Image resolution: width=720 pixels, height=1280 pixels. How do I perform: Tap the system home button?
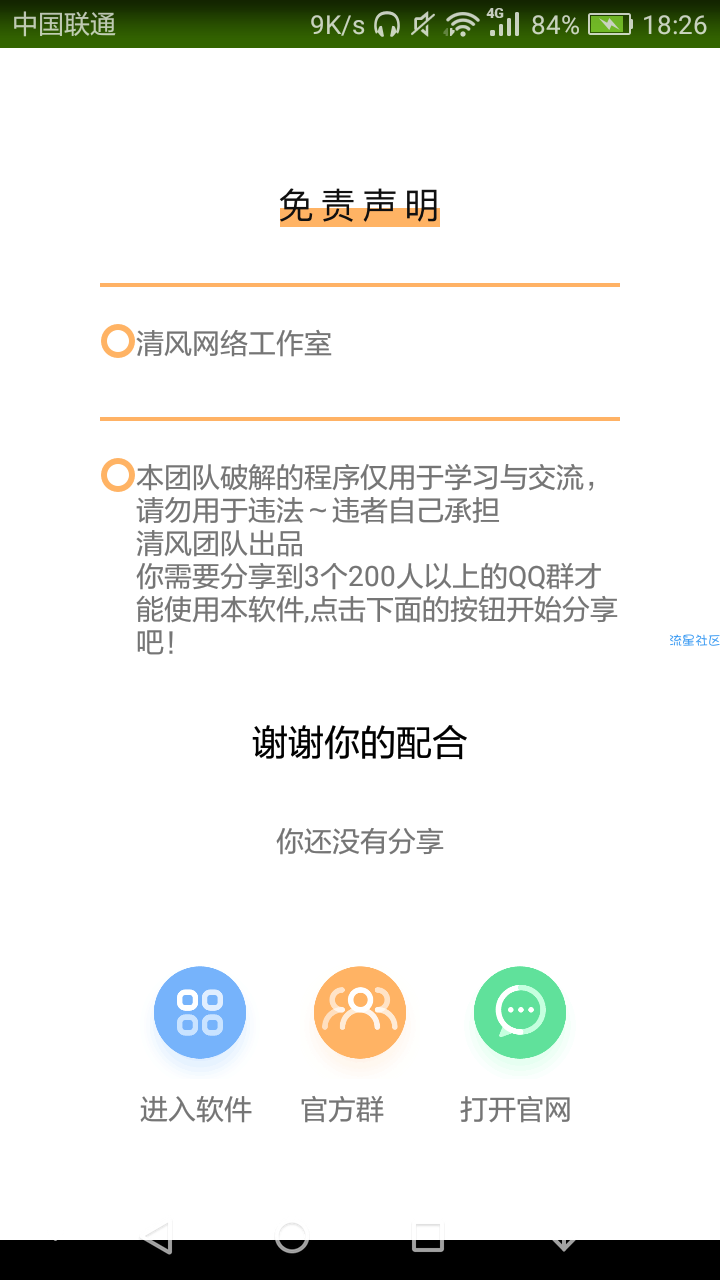tap(292, 1237)
